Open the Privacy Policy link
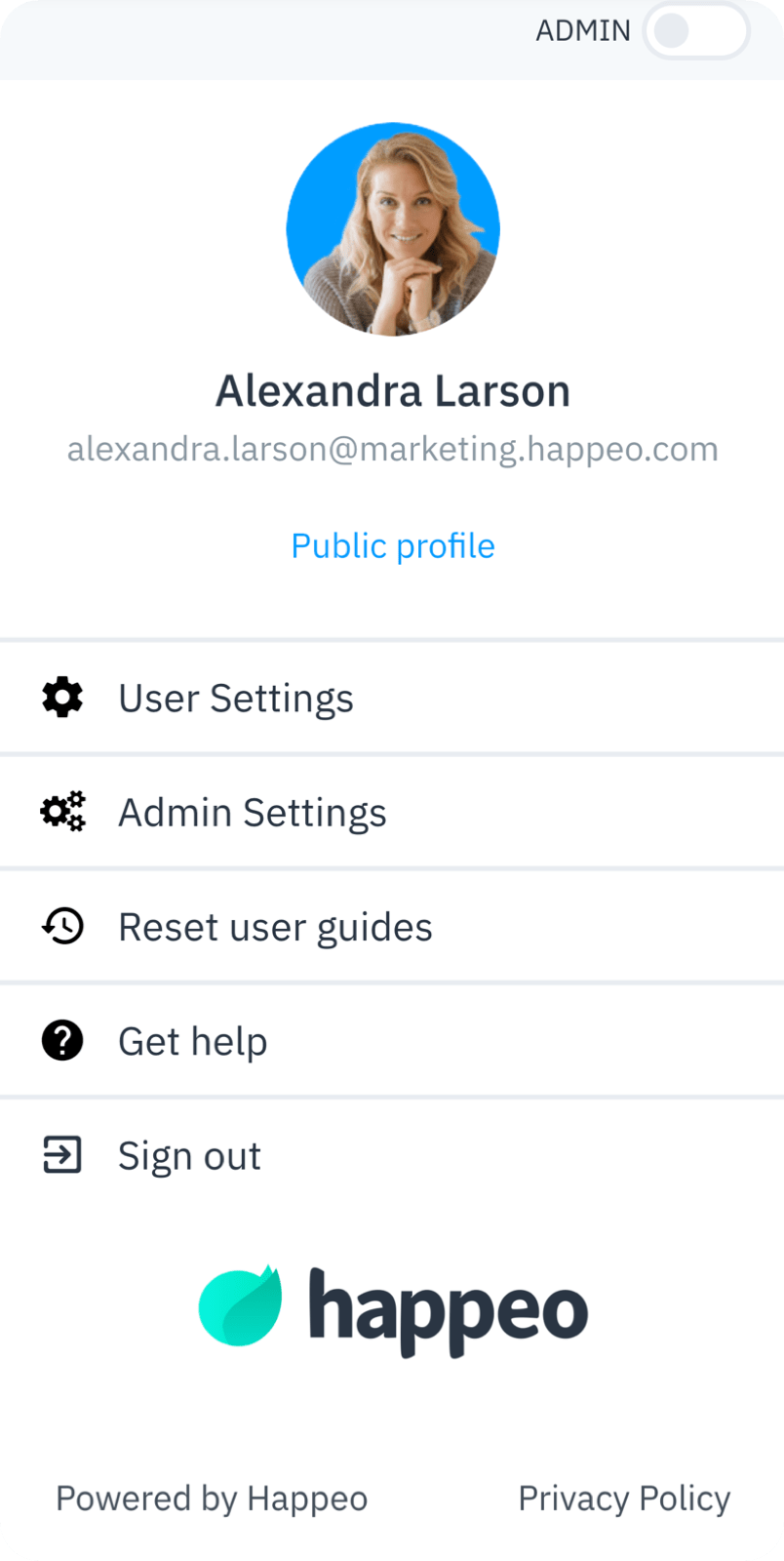784x1561 pixels. coord(624,1499)
